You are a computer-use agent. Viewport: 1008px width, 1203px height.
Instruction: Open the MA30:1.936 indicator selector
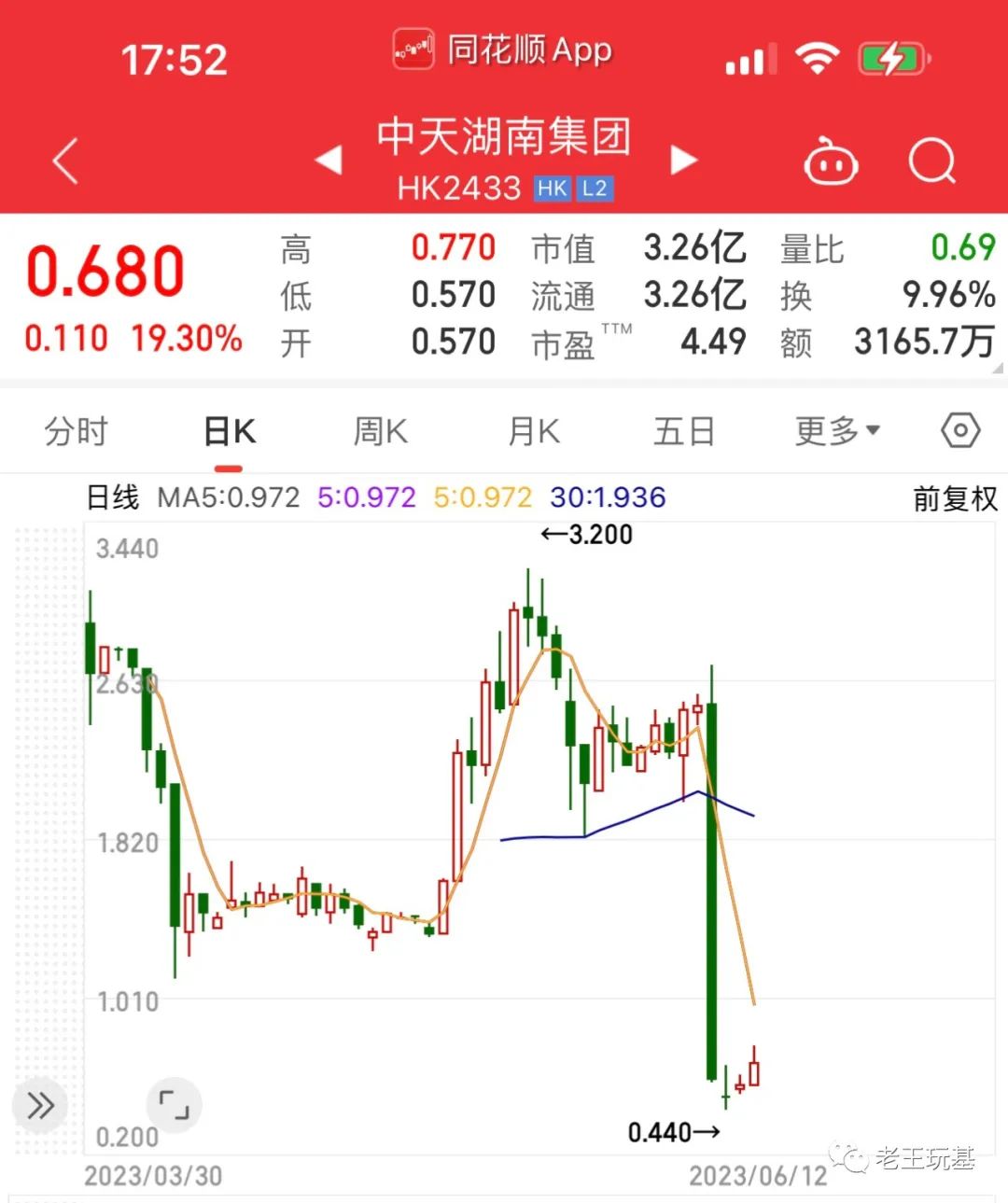point(607,497)
